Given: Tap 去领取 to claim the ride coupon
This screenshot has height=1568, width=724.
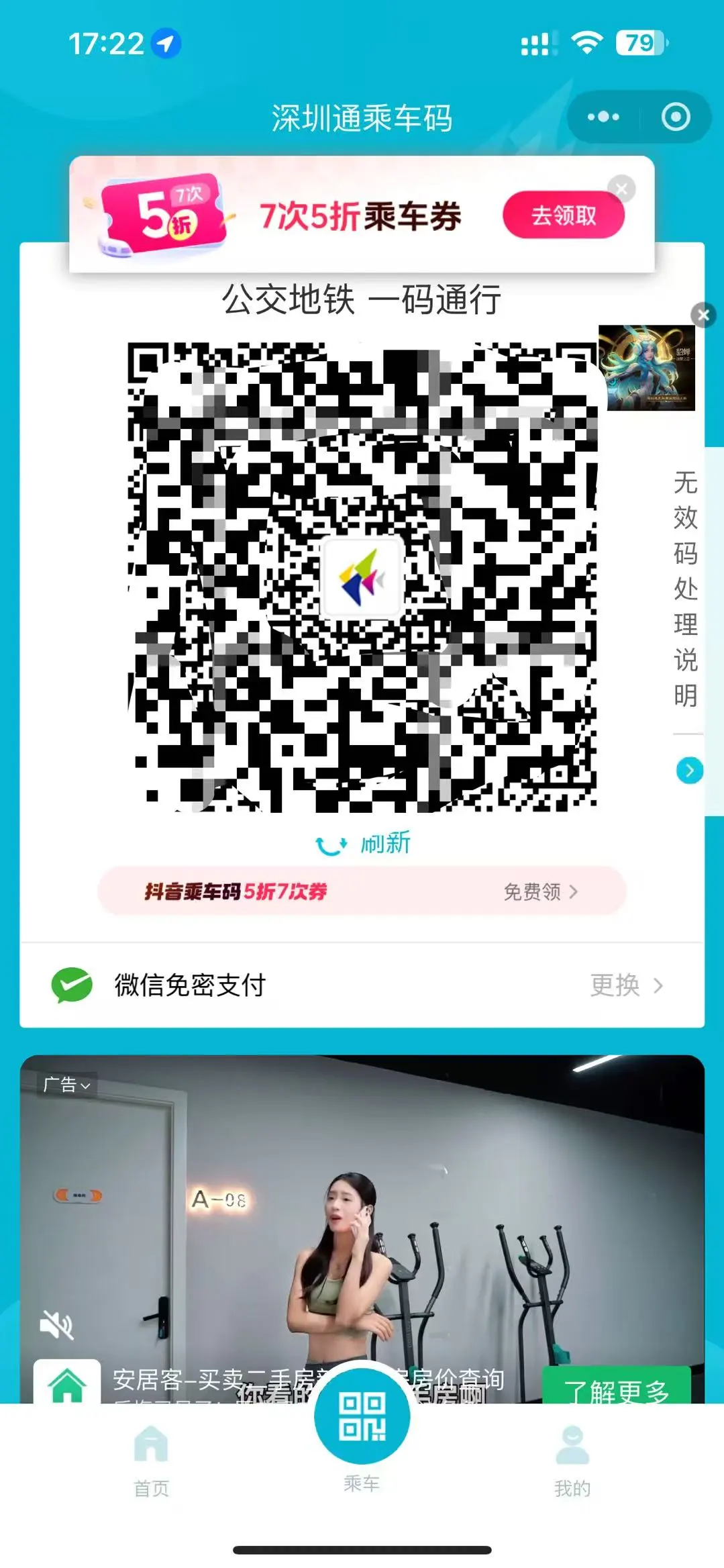Looking at the screenshot, I should coord(563,215).
